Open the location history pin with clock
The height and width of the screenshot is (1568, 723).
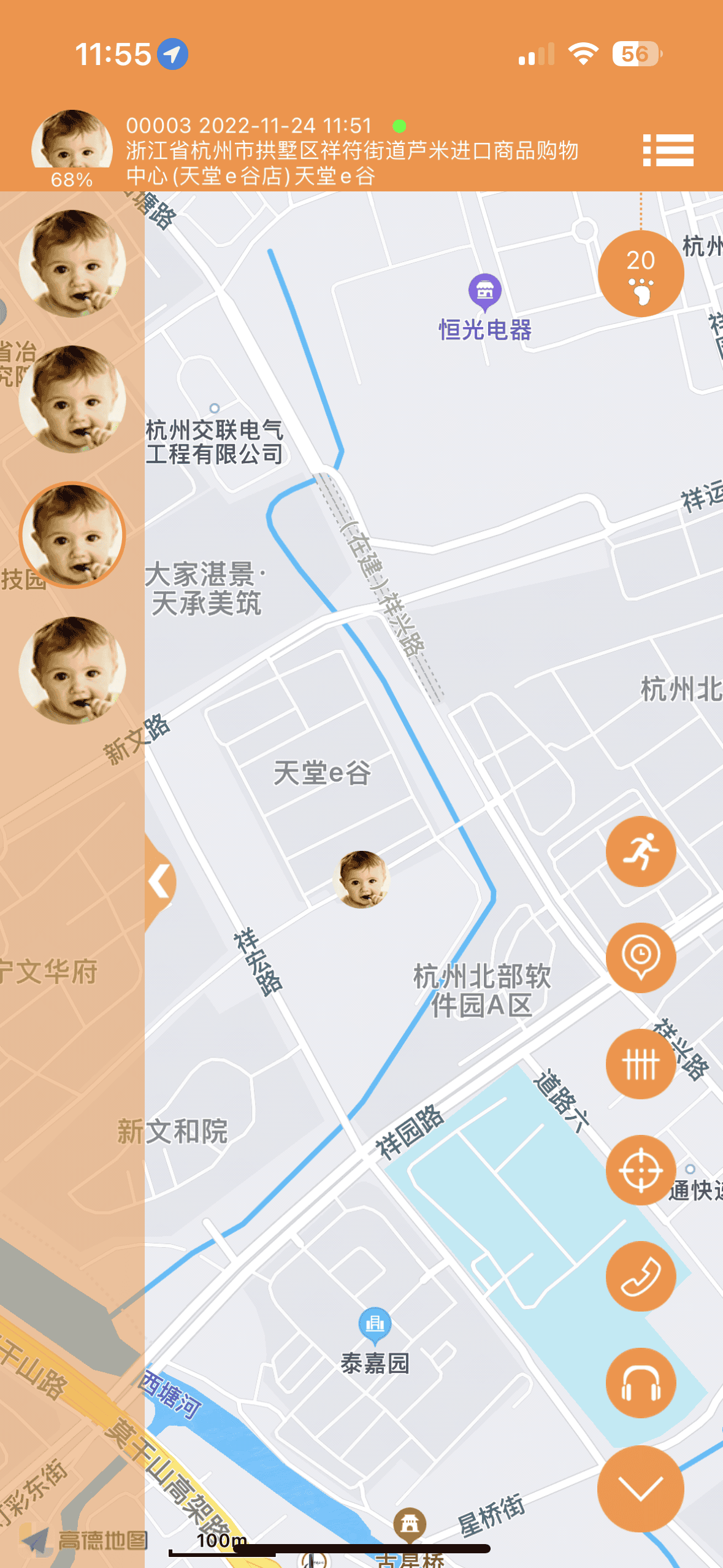640,958
